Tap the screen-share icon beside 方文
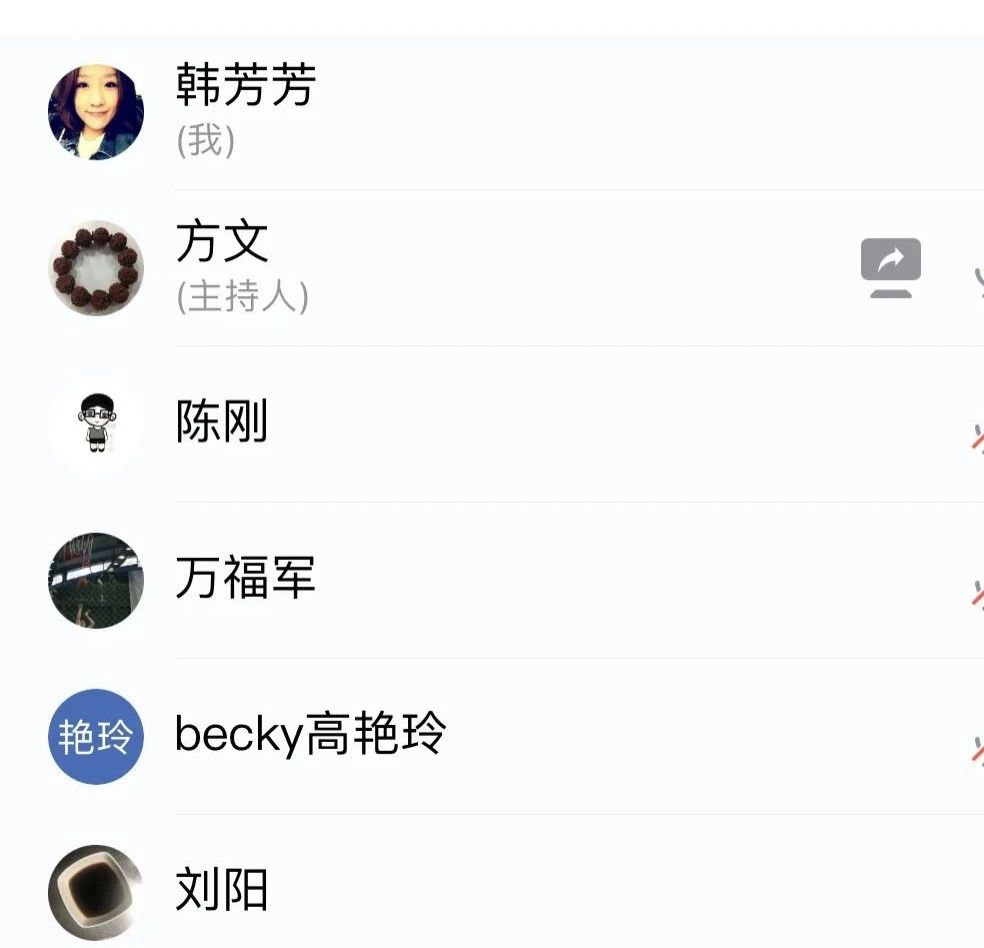The image size is (984, 948). (890, 268)
